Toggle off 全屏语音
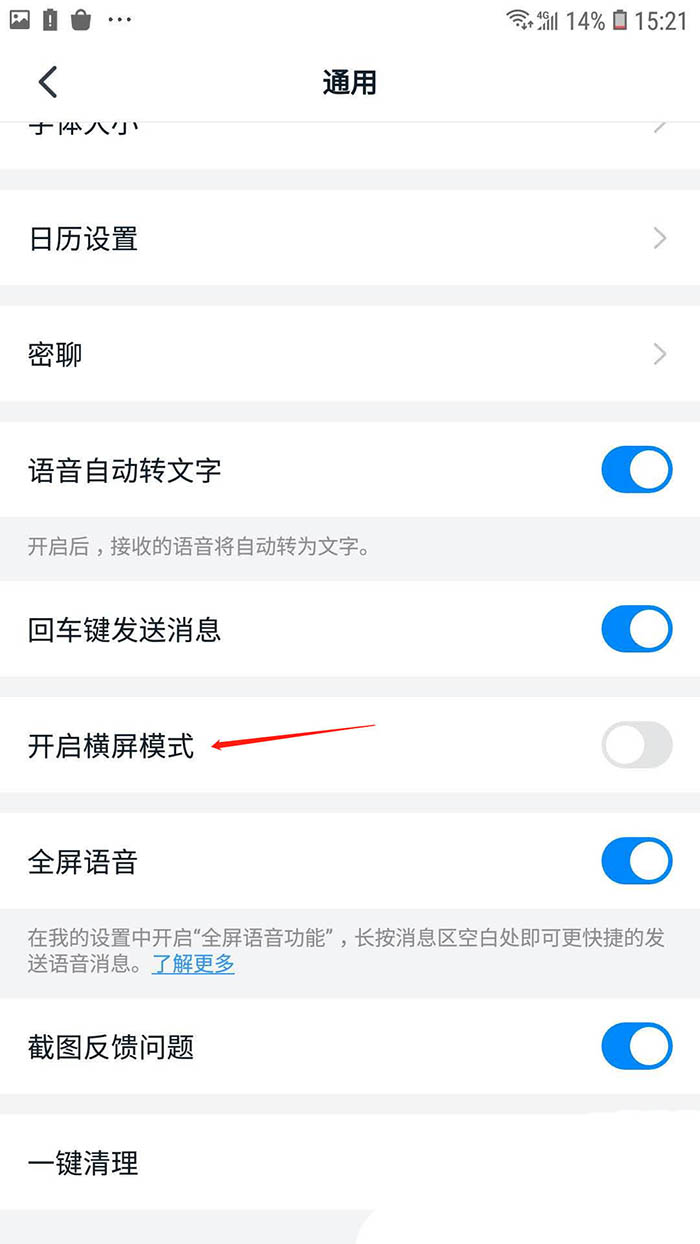 636,862
